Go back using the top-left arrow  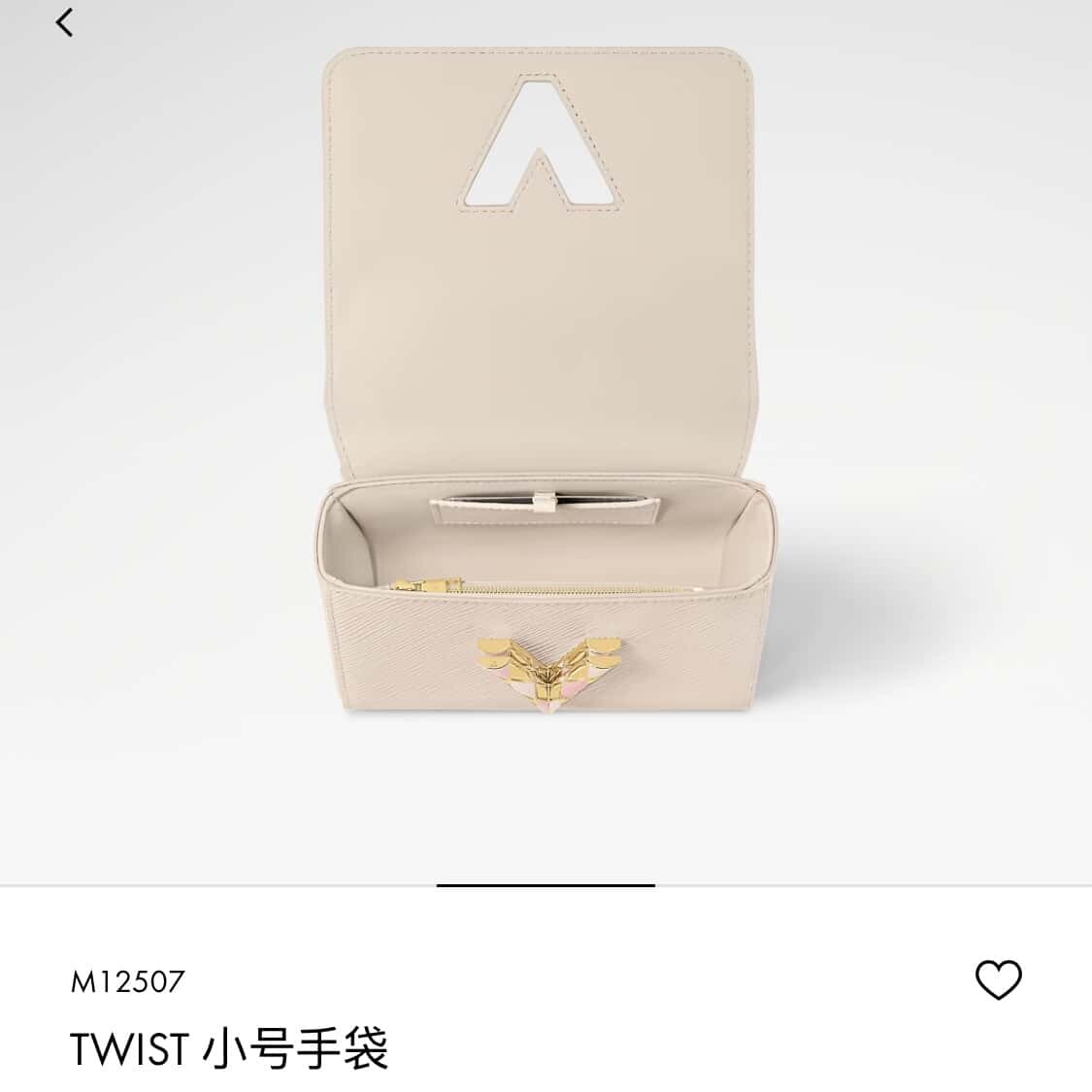pyautogui.click(x=64, y=22)
